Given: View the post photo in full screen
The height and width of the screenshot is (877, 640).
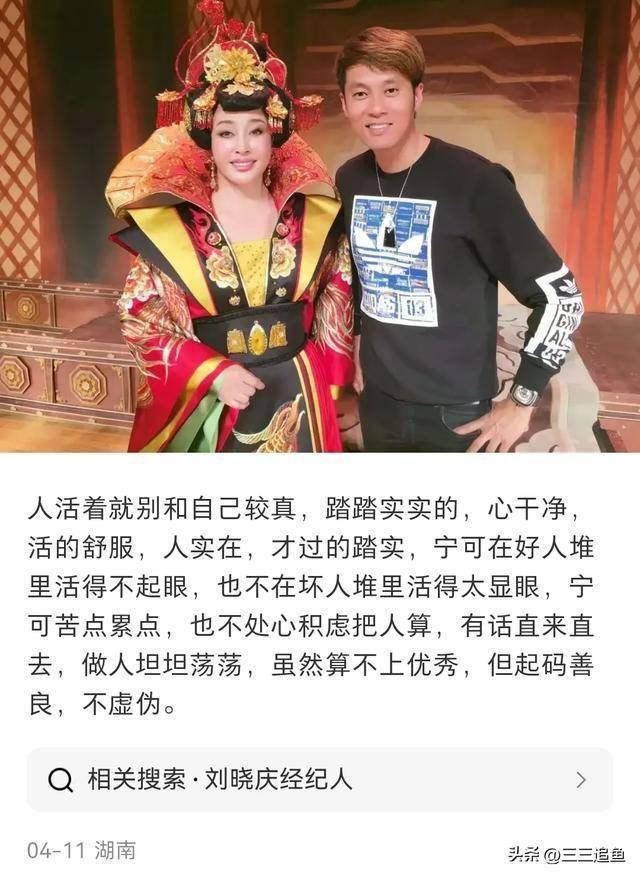Looking at the screenshot, I should [x=320, y=225].
